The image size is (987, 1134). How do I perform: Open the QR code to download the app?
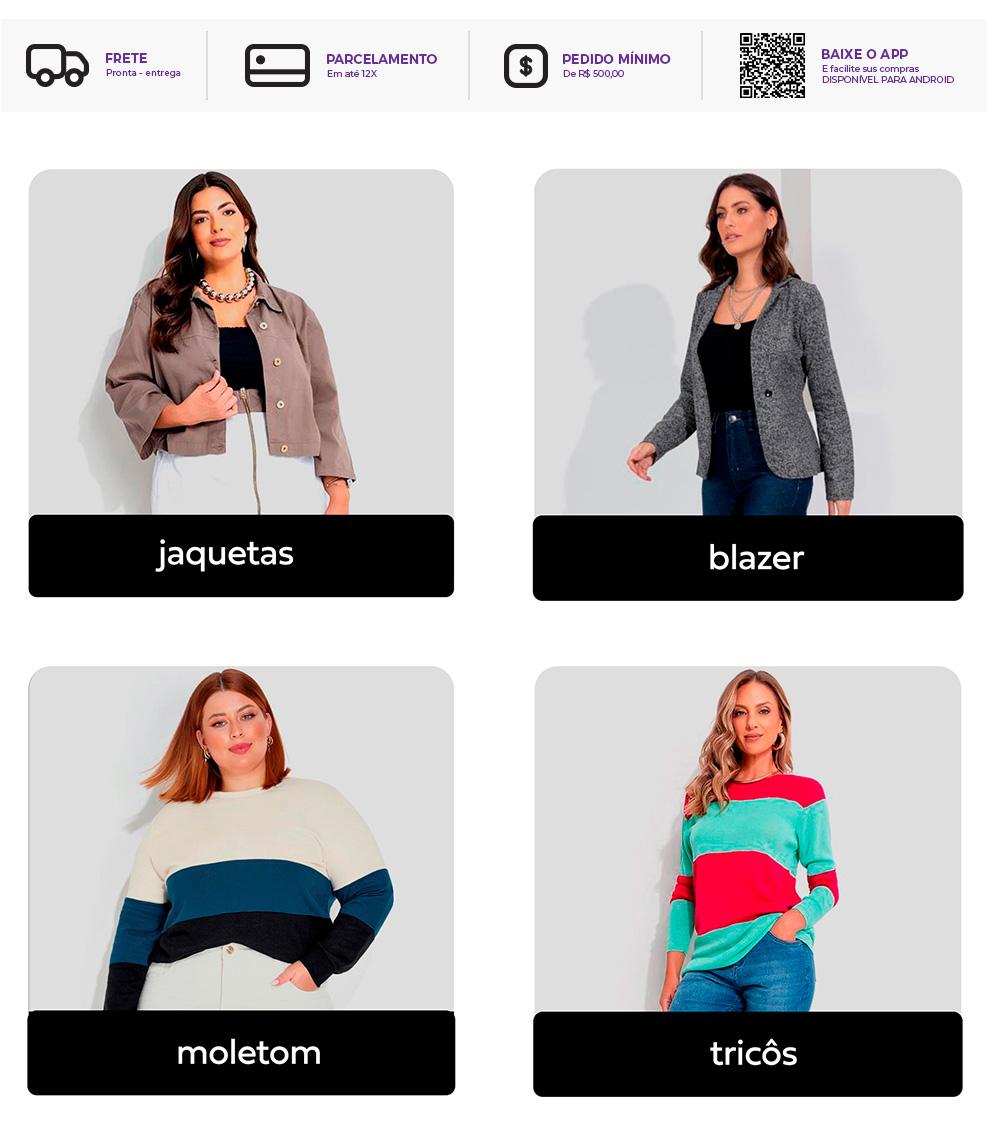click(x=772, y=66)
